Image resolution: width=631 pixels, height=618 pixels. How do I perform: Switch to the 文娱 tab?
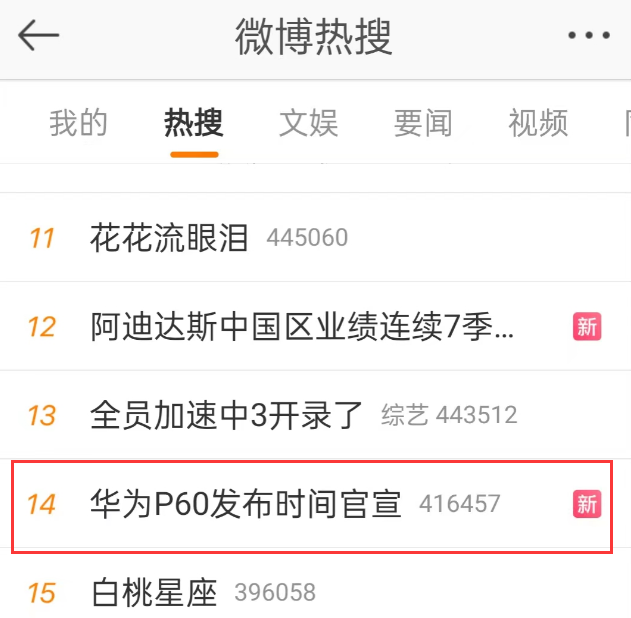pos(308,123)
